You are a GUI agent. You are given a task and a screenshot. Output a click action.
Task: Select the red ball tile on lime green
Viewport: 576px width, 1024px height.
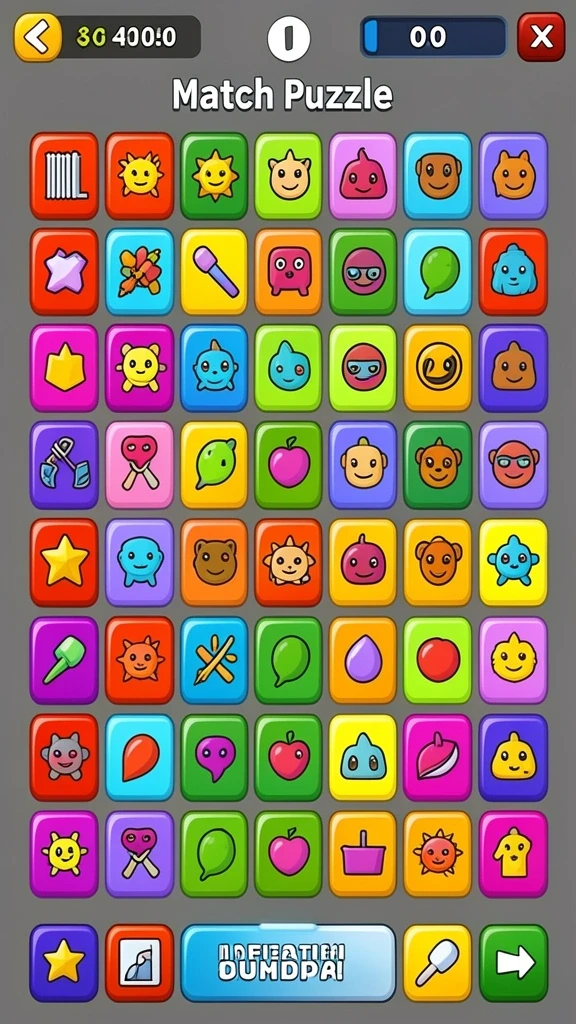[x=438, y=660]
